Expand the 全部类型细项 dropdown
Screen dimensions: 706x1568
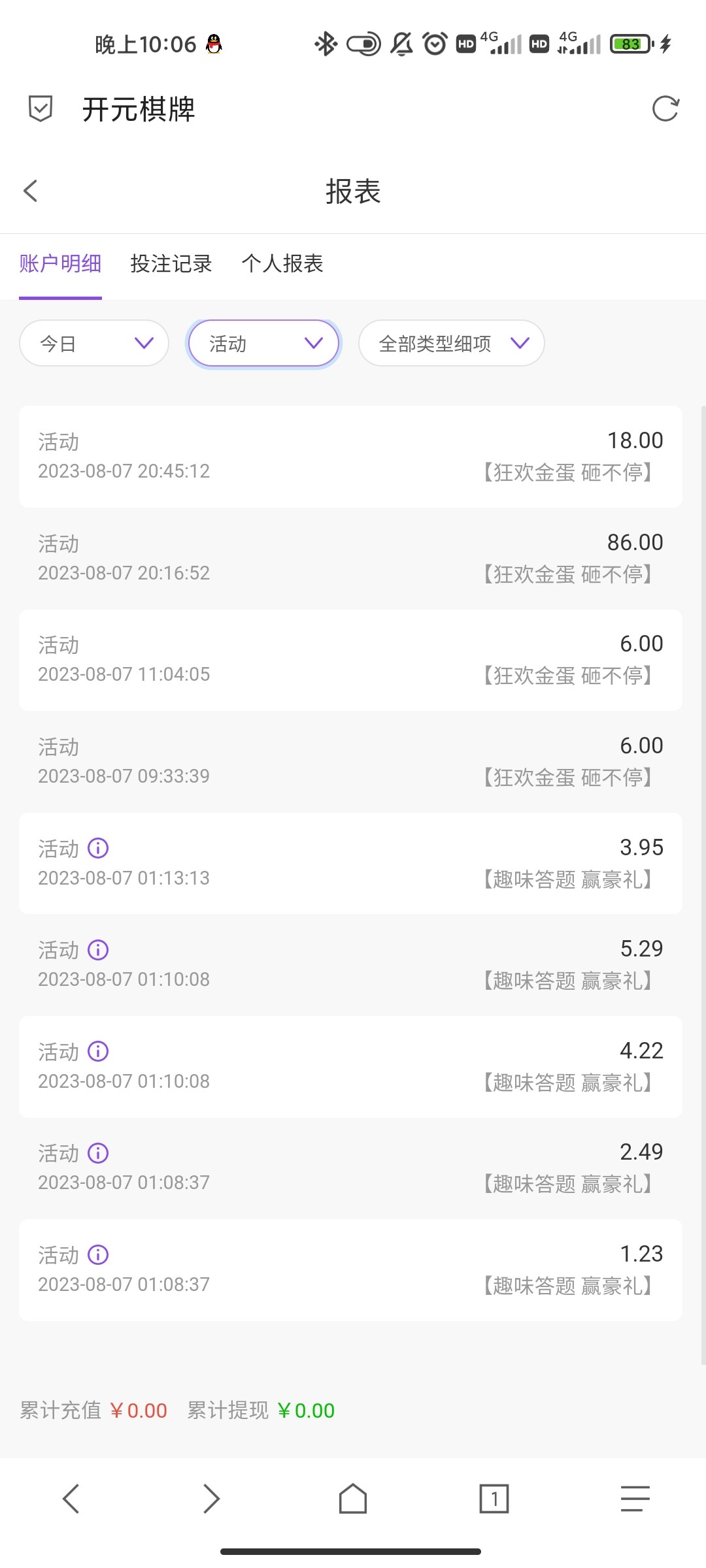(x=451, y=343)
